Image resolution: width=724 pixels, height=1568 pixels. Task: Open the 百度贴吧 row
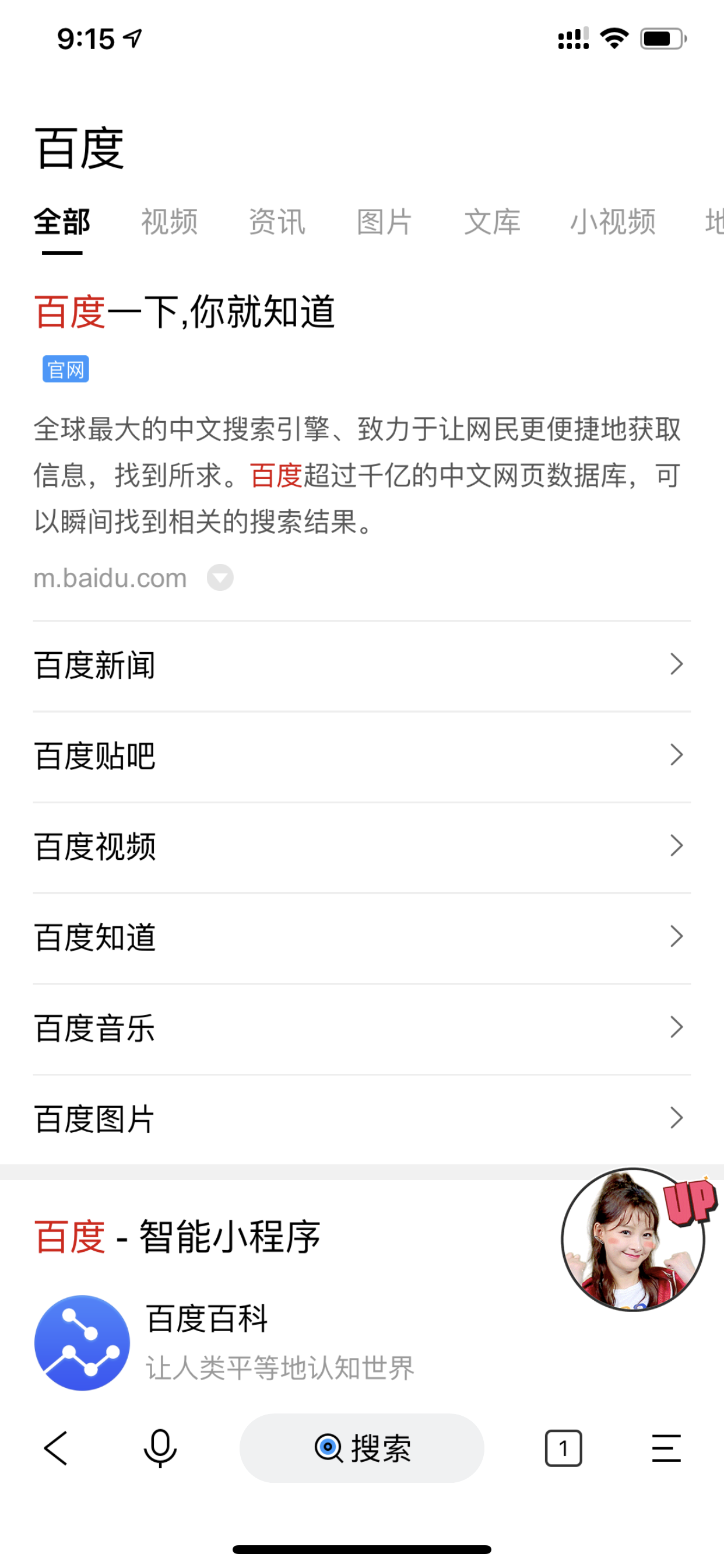click(361, 755)
